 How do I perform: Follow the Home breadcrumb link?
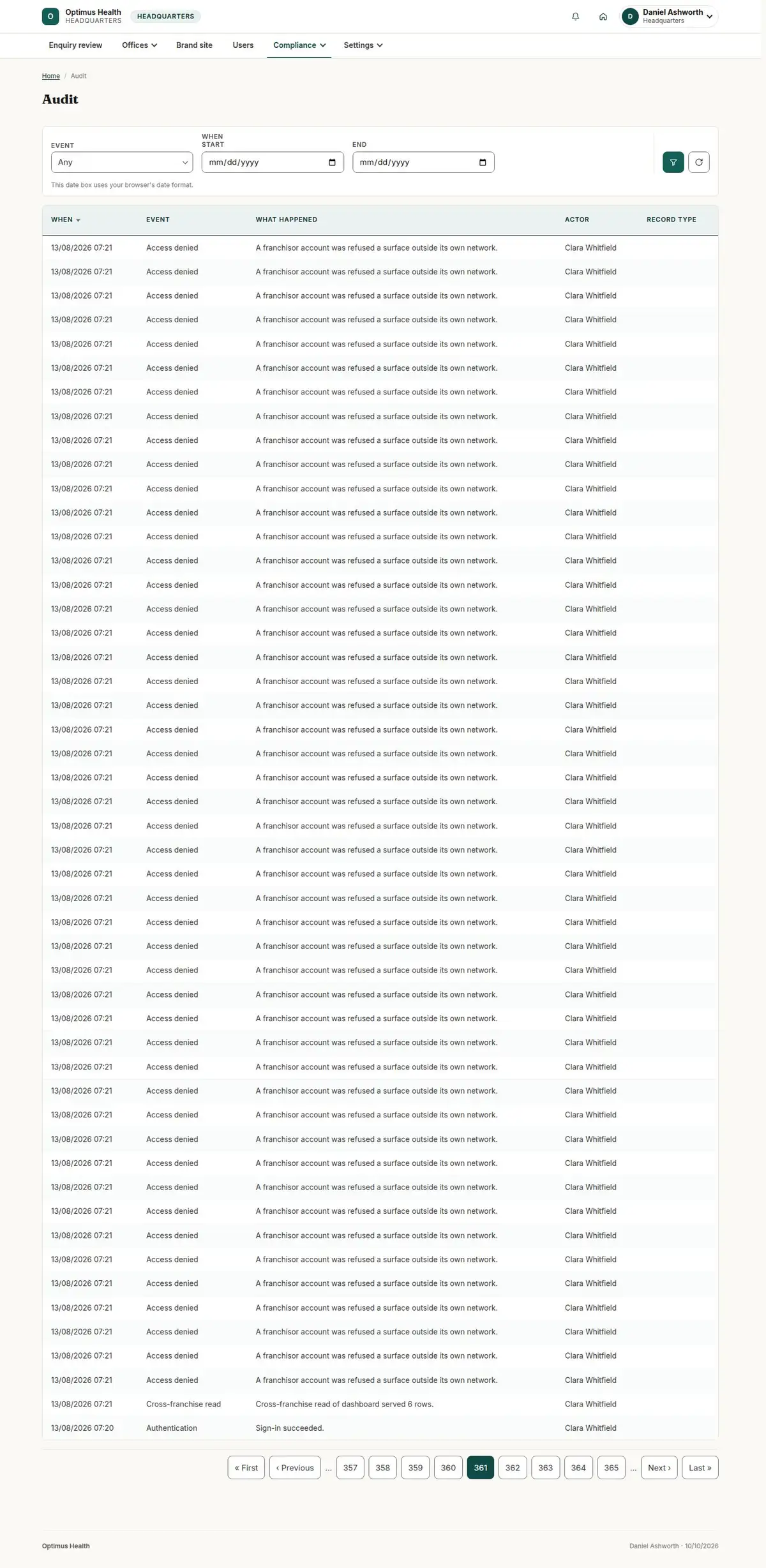click(51, 76)
